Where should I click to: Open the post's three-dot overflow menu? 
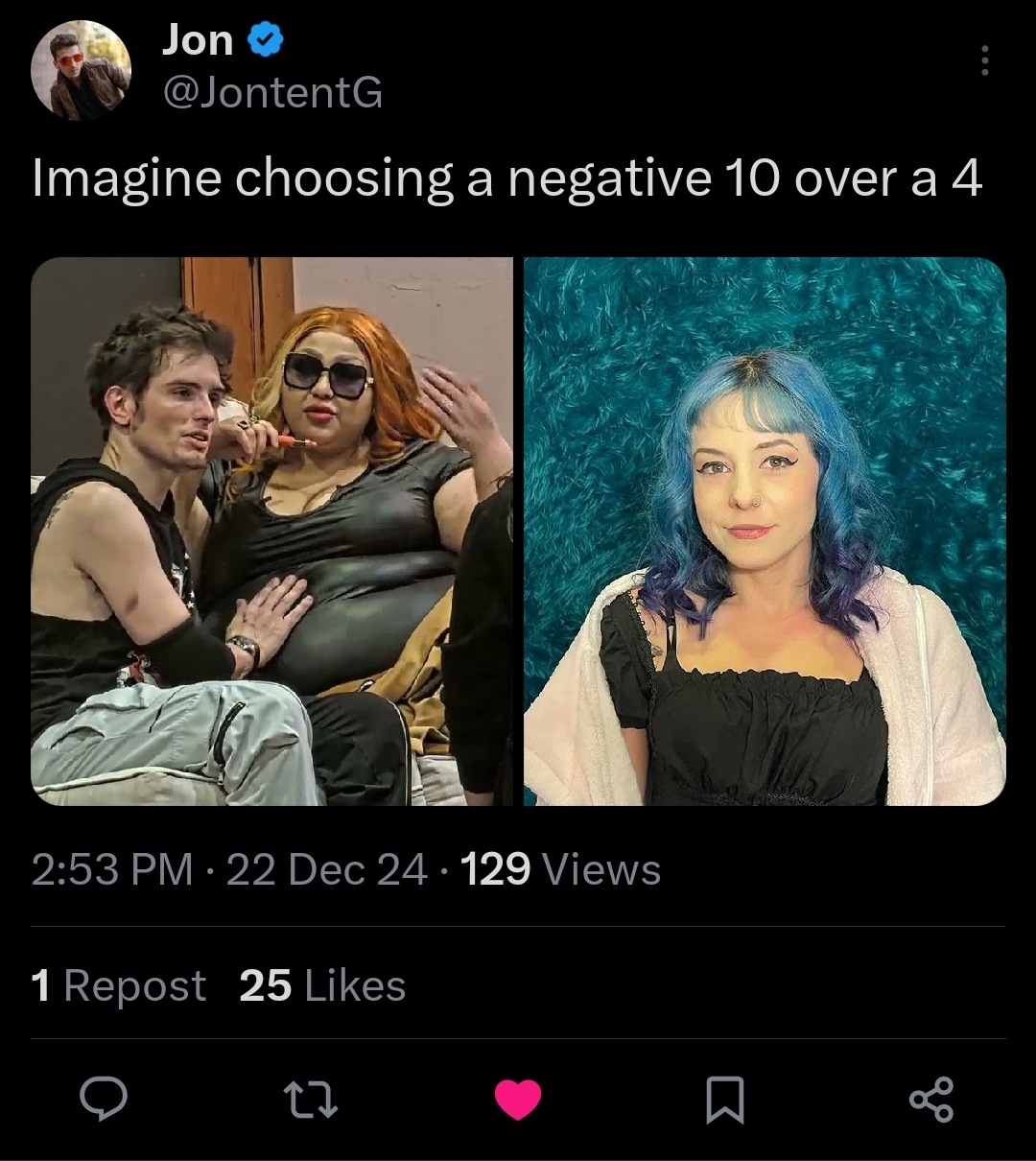pyautogui.click(x=983, y=61)
